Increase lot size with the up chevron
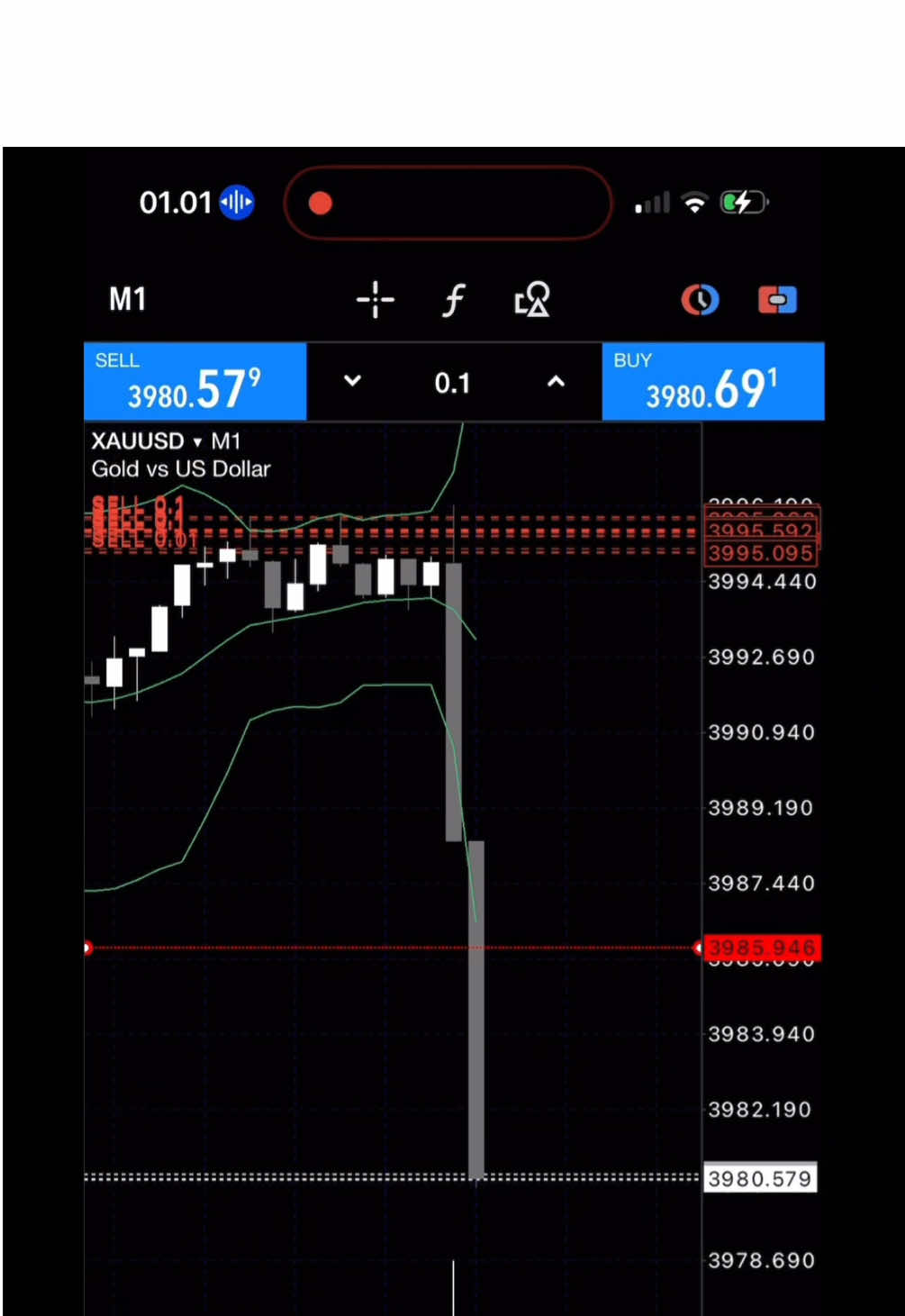905x1316 pixels. pos(555,382)
